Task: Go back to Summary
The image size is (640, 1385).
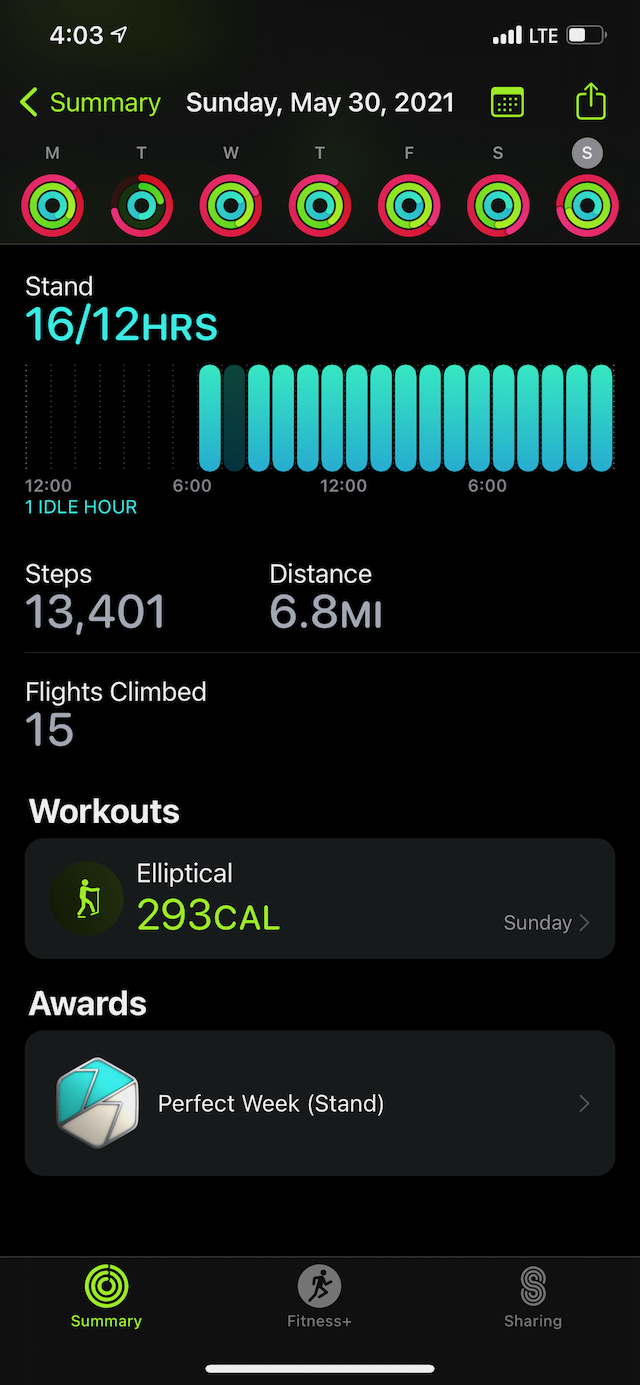Action: pos(90,102)
